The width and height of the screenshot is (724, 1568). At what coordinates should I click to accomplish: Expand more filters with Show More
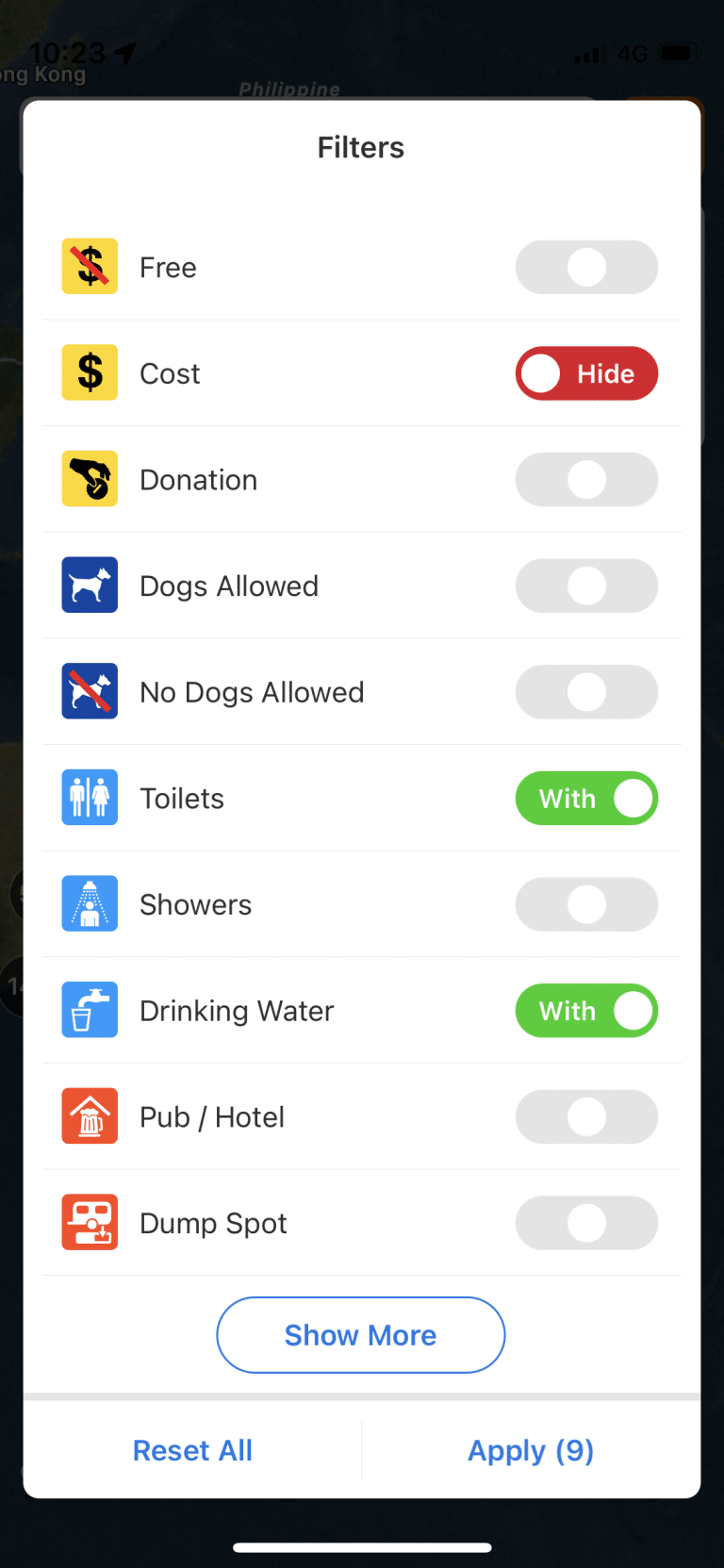click(360, 1334)
